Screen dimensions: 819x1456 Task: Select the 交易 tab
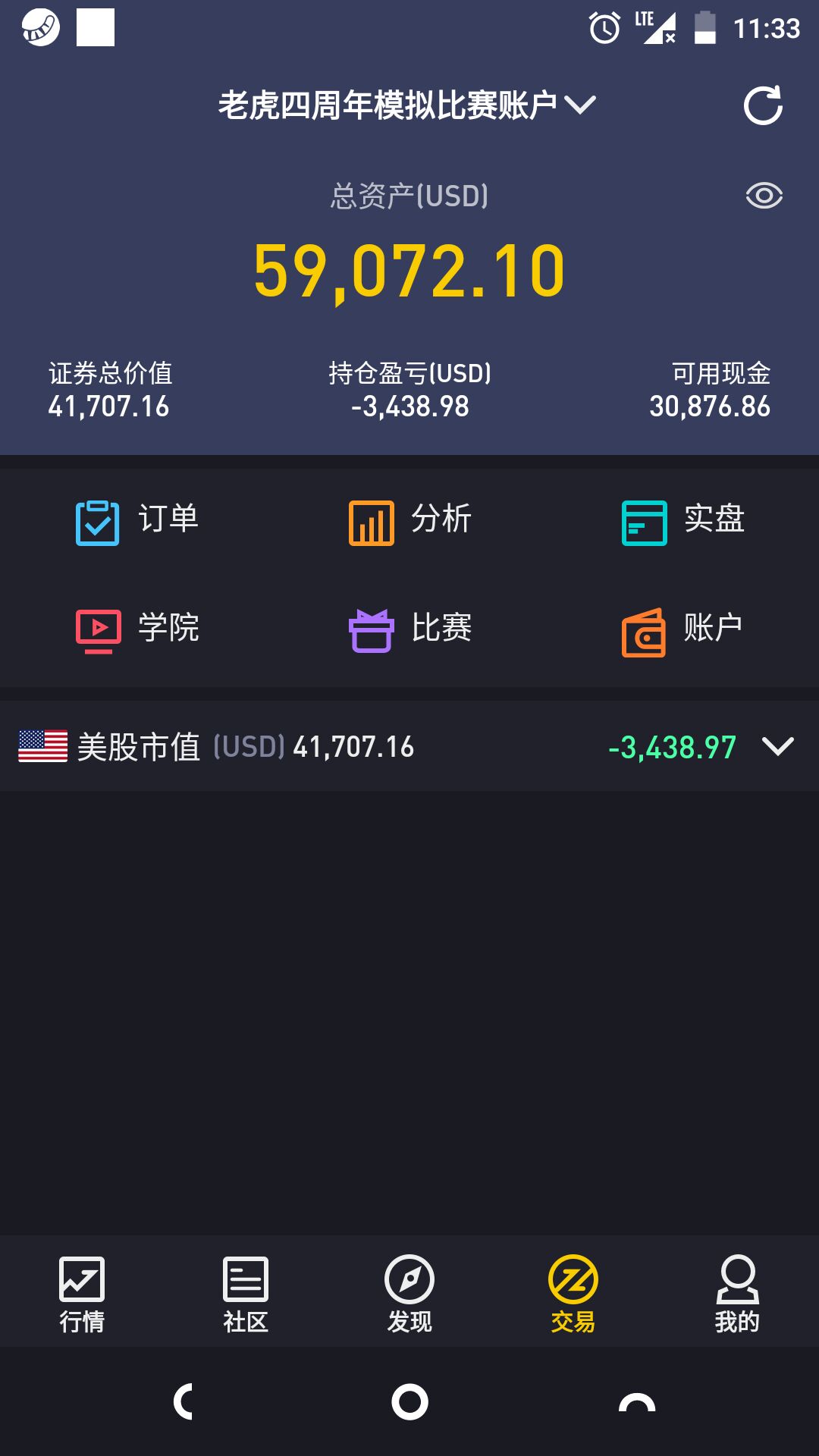[x=573, y=1294]
